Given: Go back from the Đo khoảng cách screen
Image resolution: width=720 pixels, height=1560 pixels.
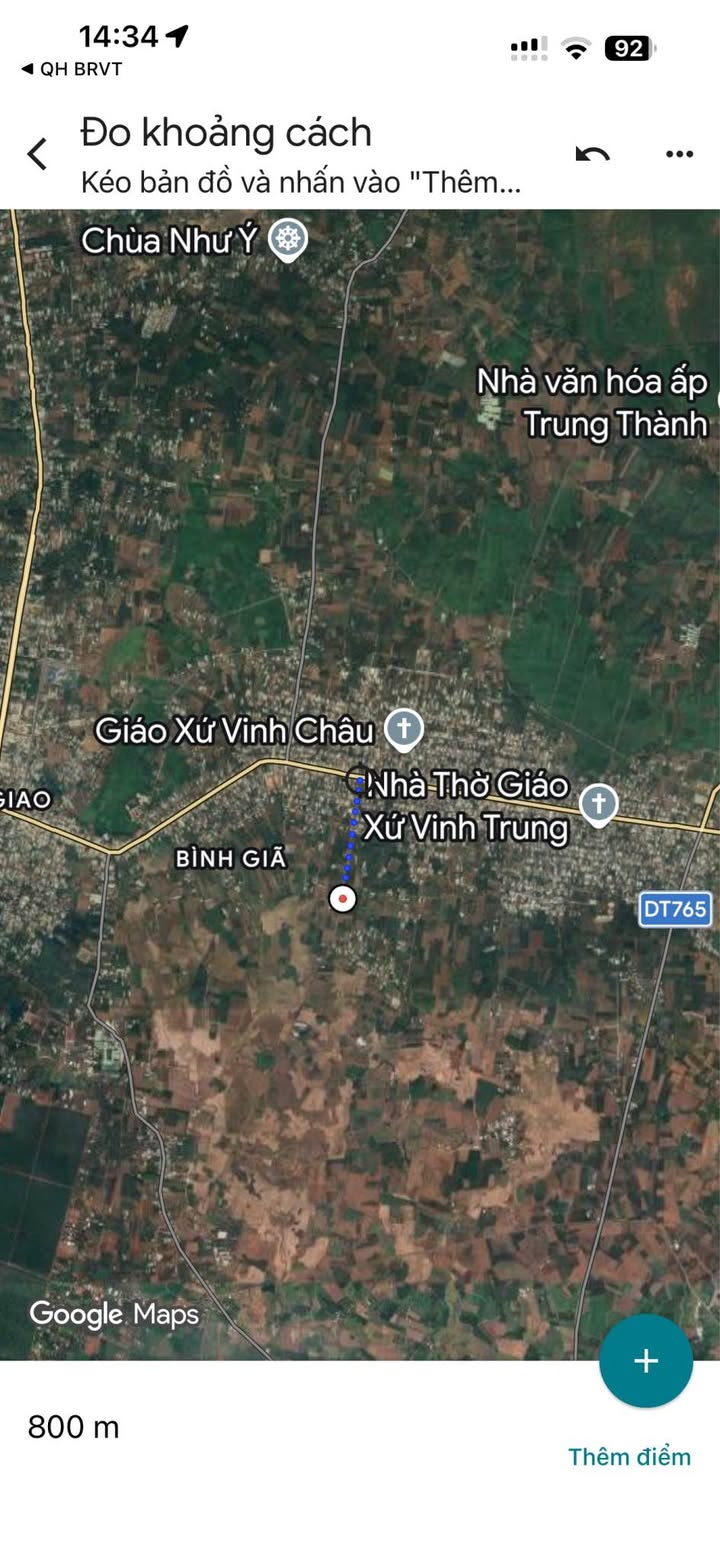Looking at the screenshot, I should click(37, 154).
